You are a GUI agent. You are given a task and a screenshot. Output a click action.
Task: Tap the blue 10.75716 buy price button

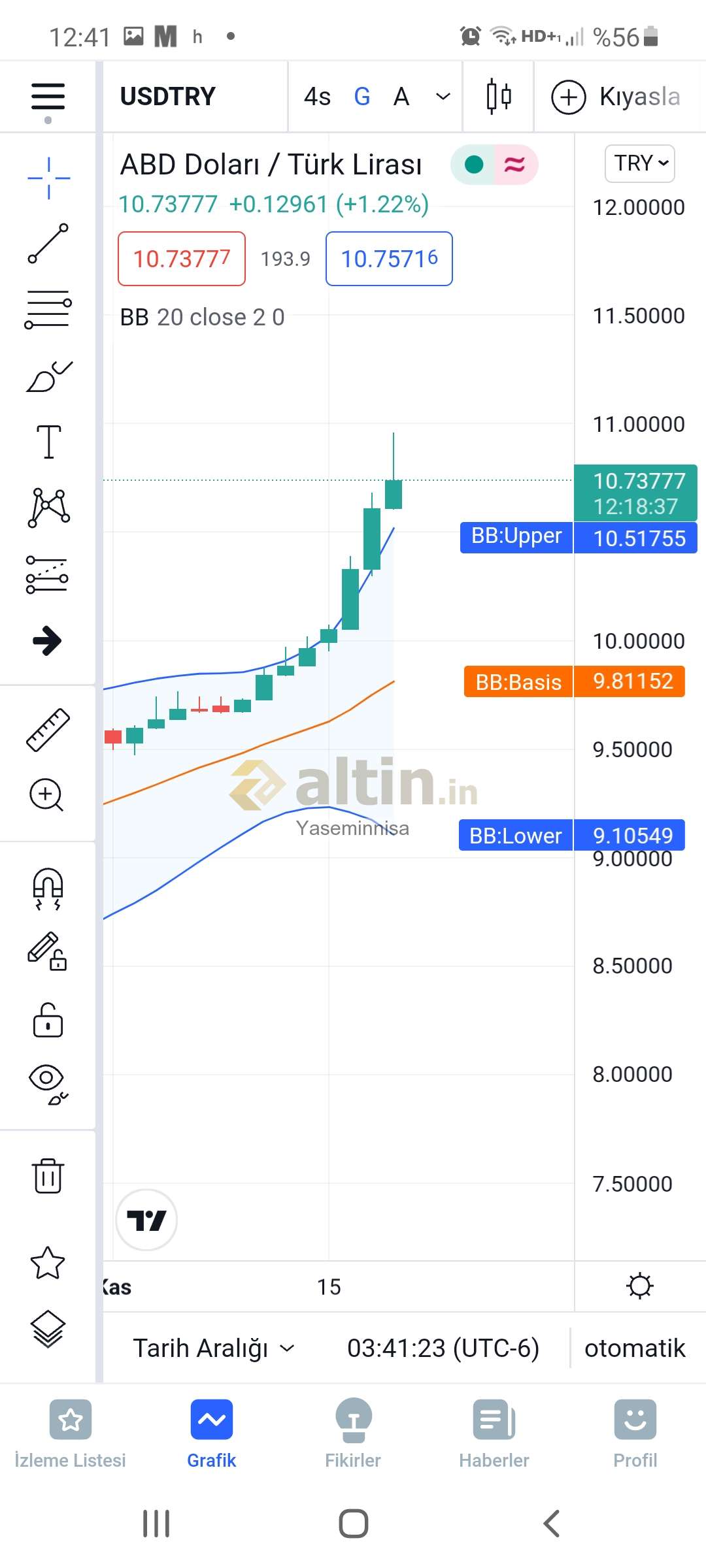pos(389,259)
